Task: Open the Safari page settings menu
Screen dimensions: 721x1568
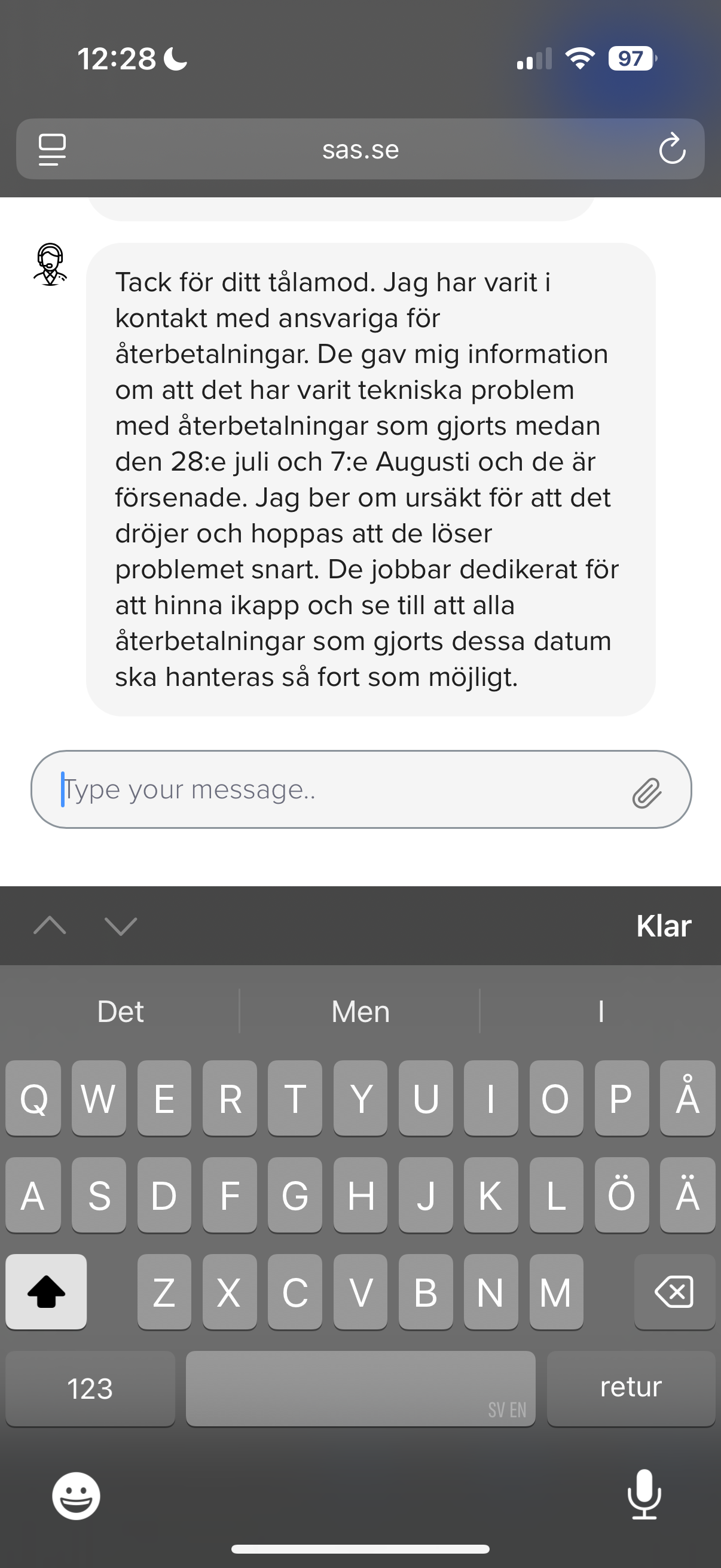Action: coord(53,149)
